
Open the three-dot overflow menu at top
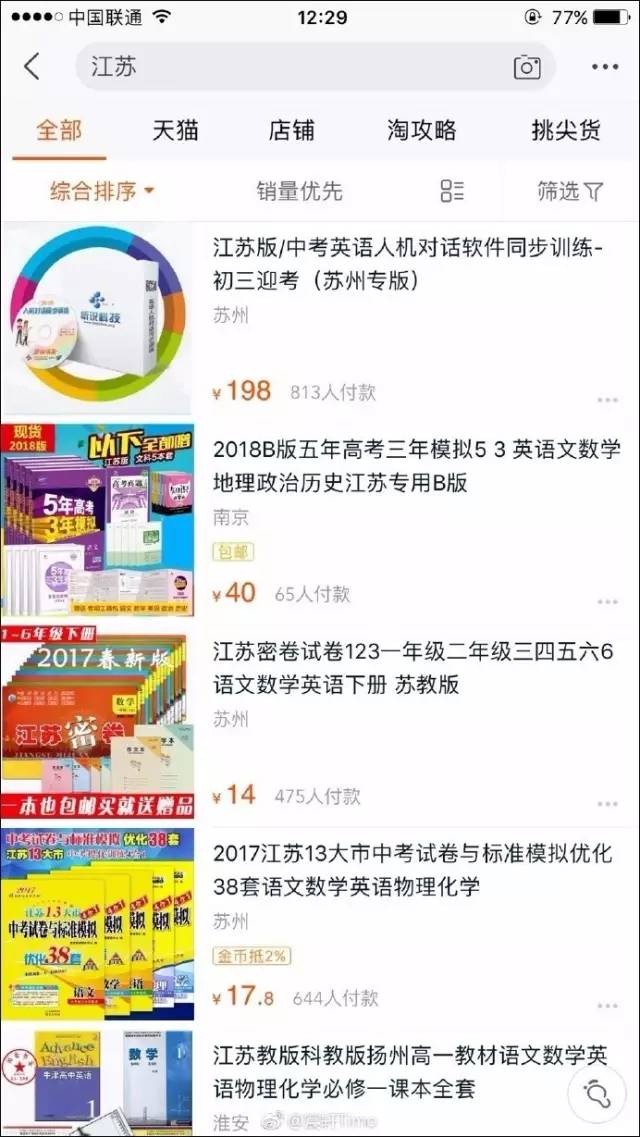coord(604,67)
